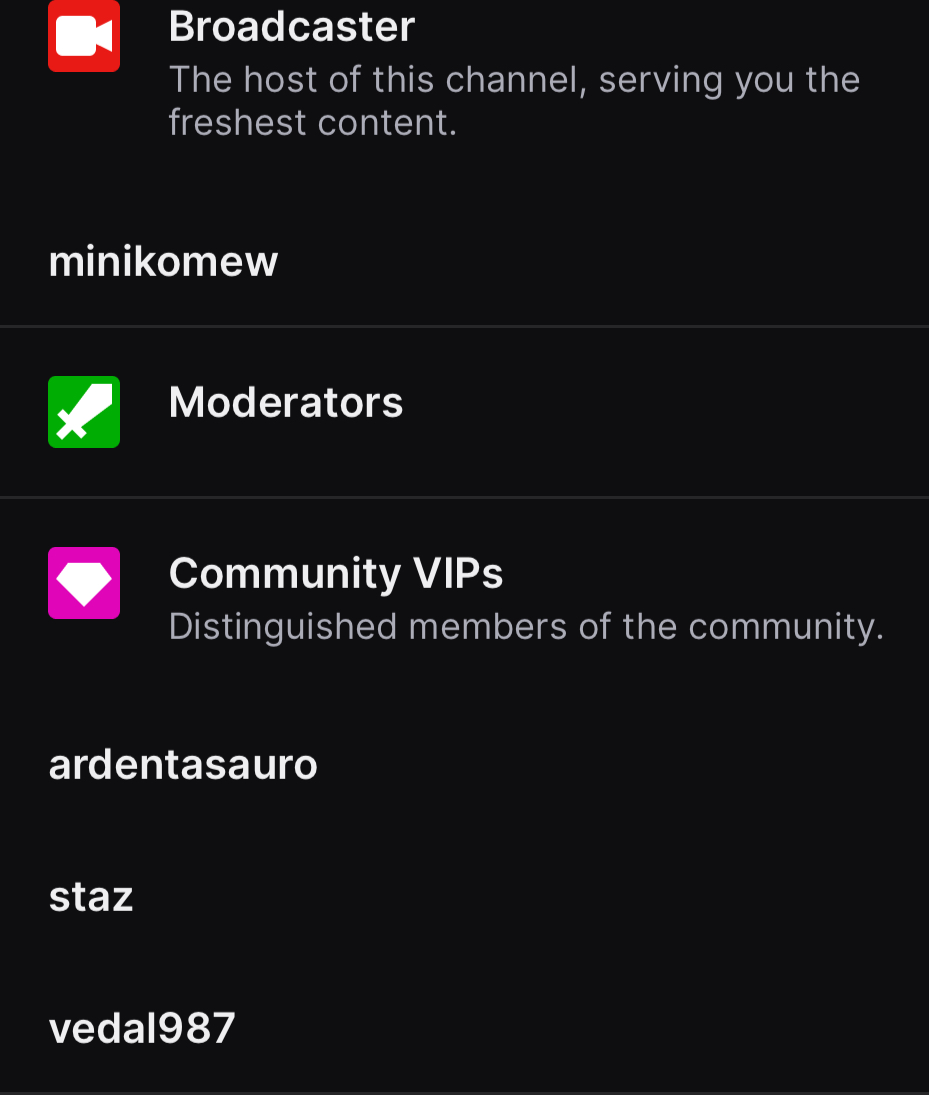Open minikomew's broadcaster profile
The image size is (929, 1095).
[163, 262]
